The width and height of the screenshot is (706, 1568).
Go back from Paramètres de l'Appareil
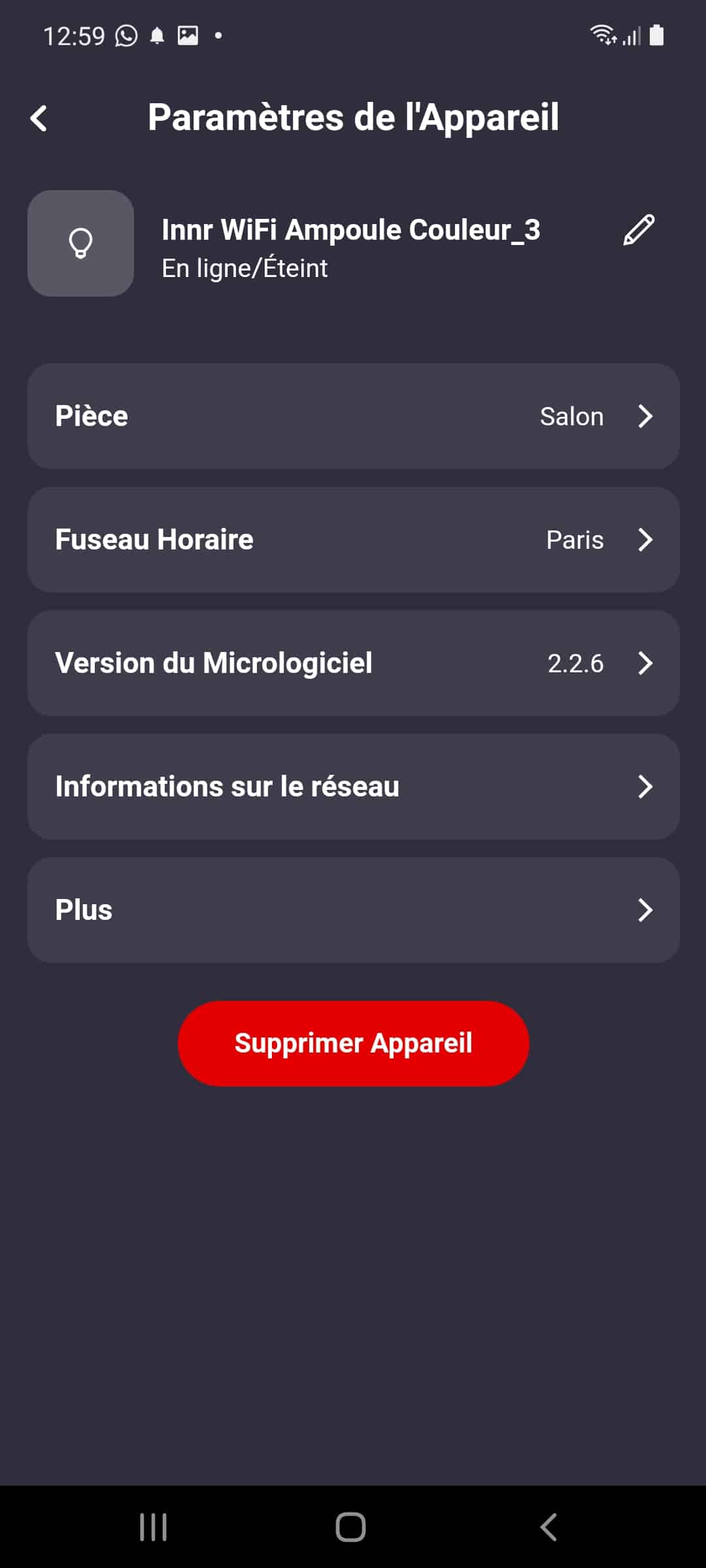click(39, 118)
